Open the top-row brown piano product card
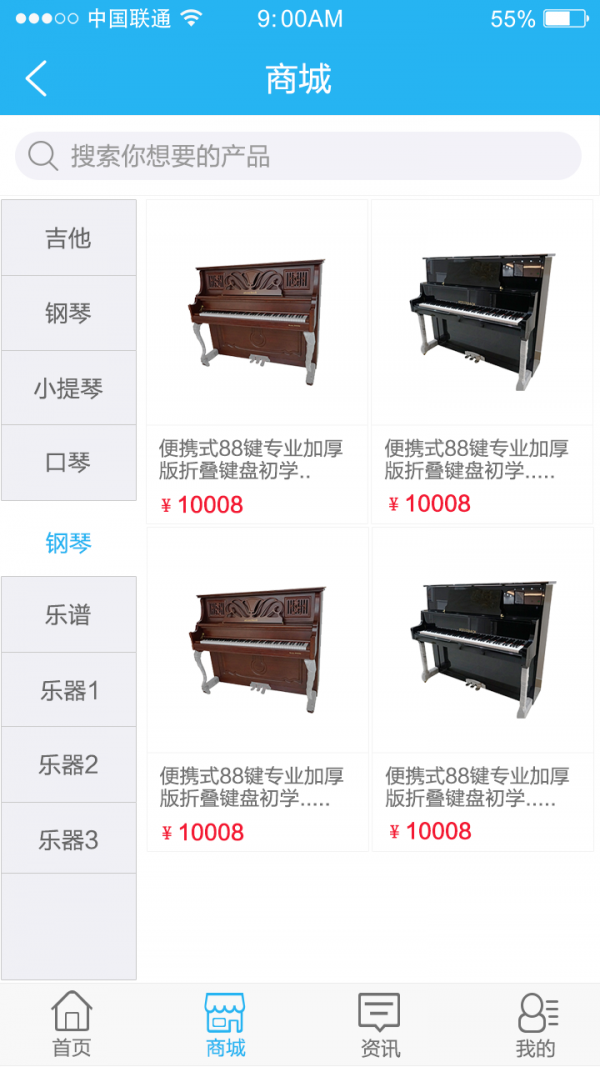600x1067 pixels. pos(257,360)
